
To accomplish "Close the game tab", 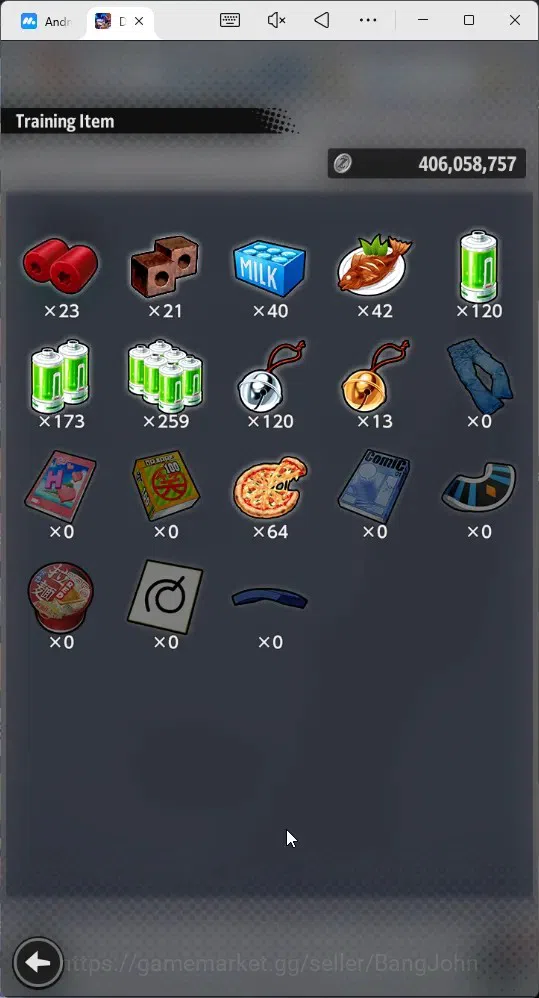I will click(139, 21).
